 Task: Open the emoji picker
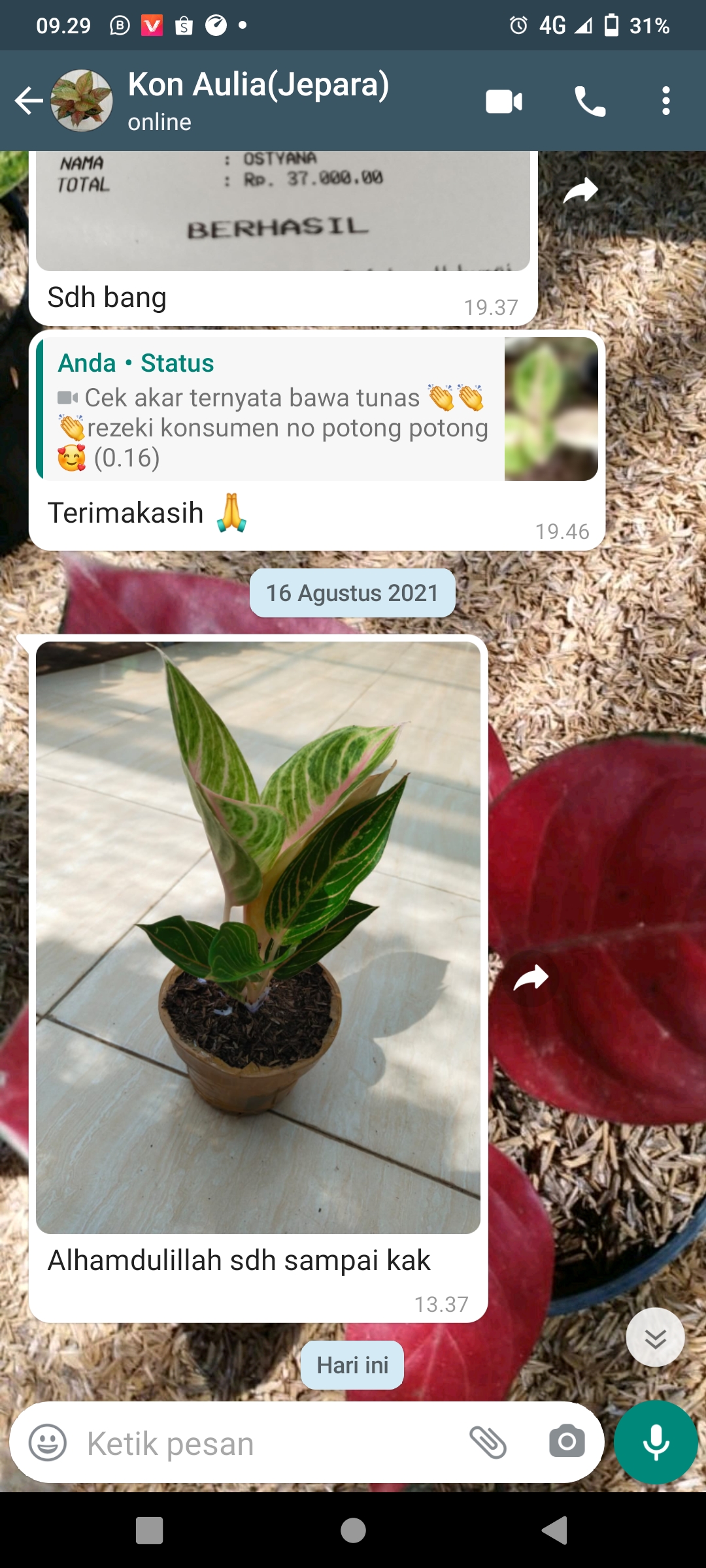[x=48, y=1443]
